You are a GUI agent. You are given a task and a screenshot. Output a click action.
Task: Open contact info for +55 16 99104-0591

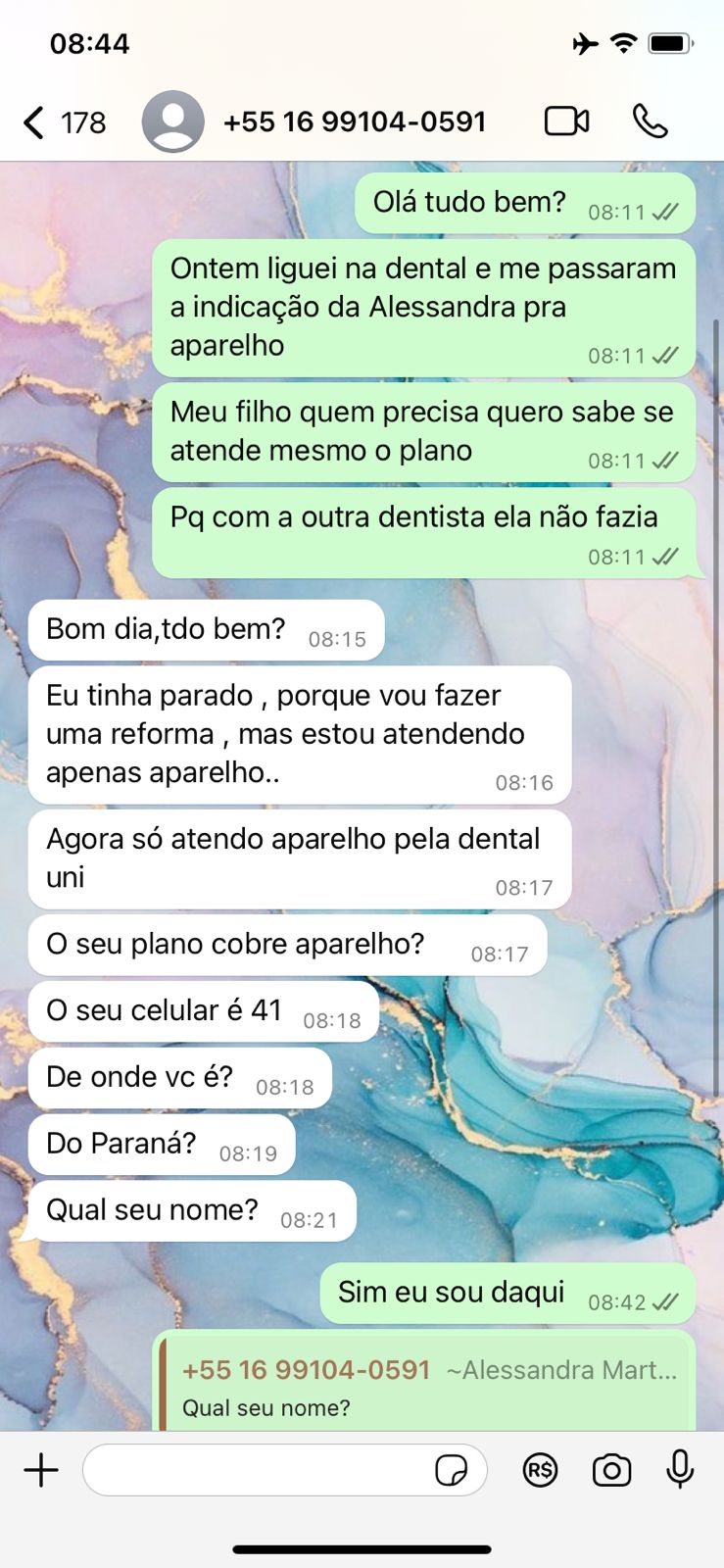(x=354, y=122)
